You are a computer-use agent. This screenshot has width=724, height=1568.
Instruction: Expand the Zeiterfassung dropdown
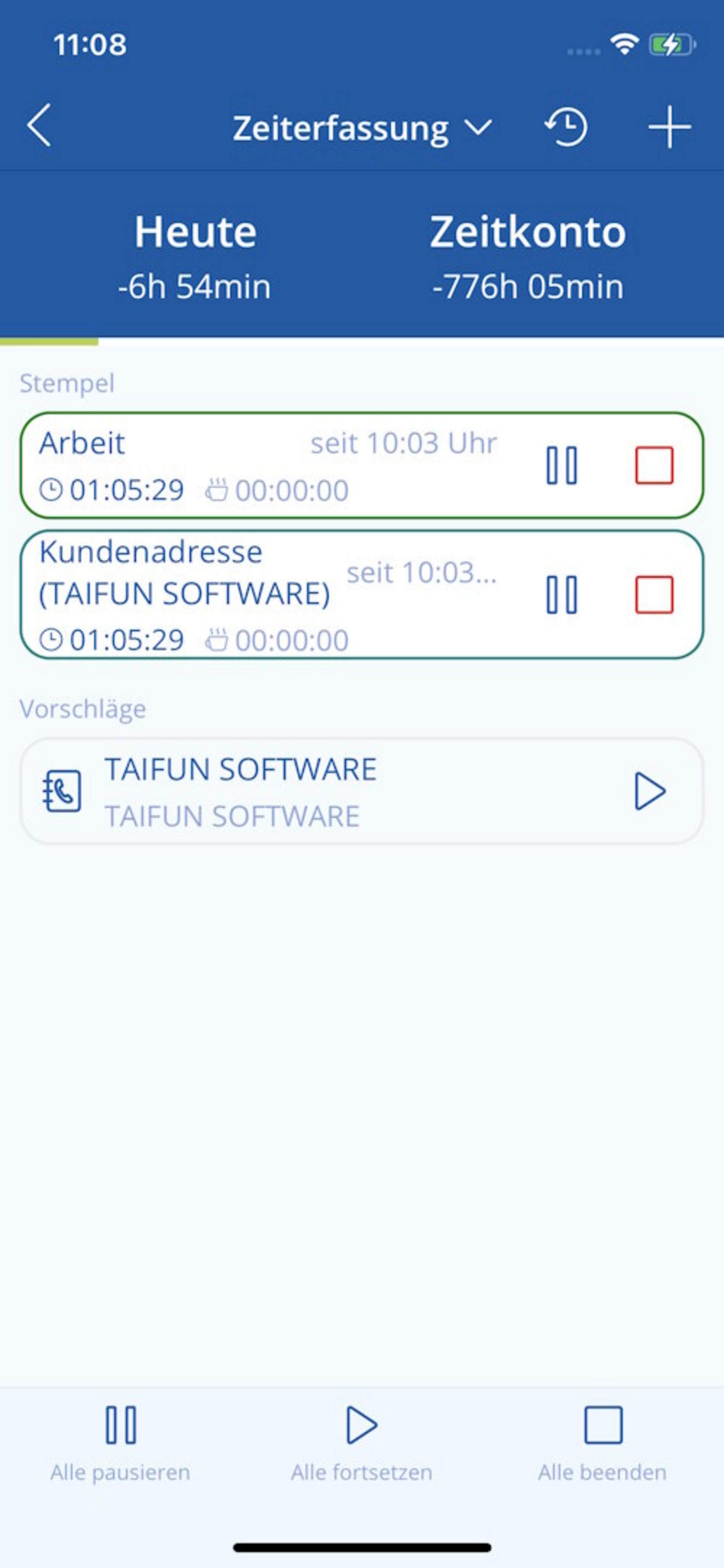click(x=362, y=128)
